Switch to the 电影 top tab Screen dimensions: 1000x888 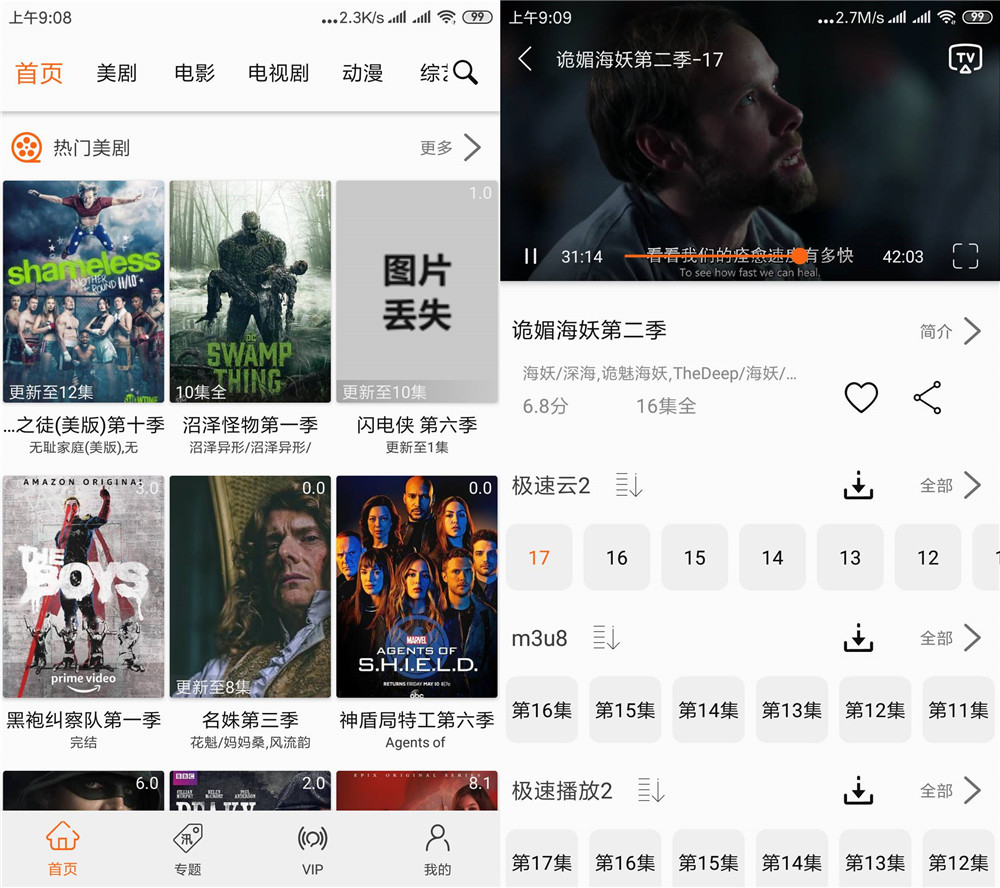click(x=194, y=73)
